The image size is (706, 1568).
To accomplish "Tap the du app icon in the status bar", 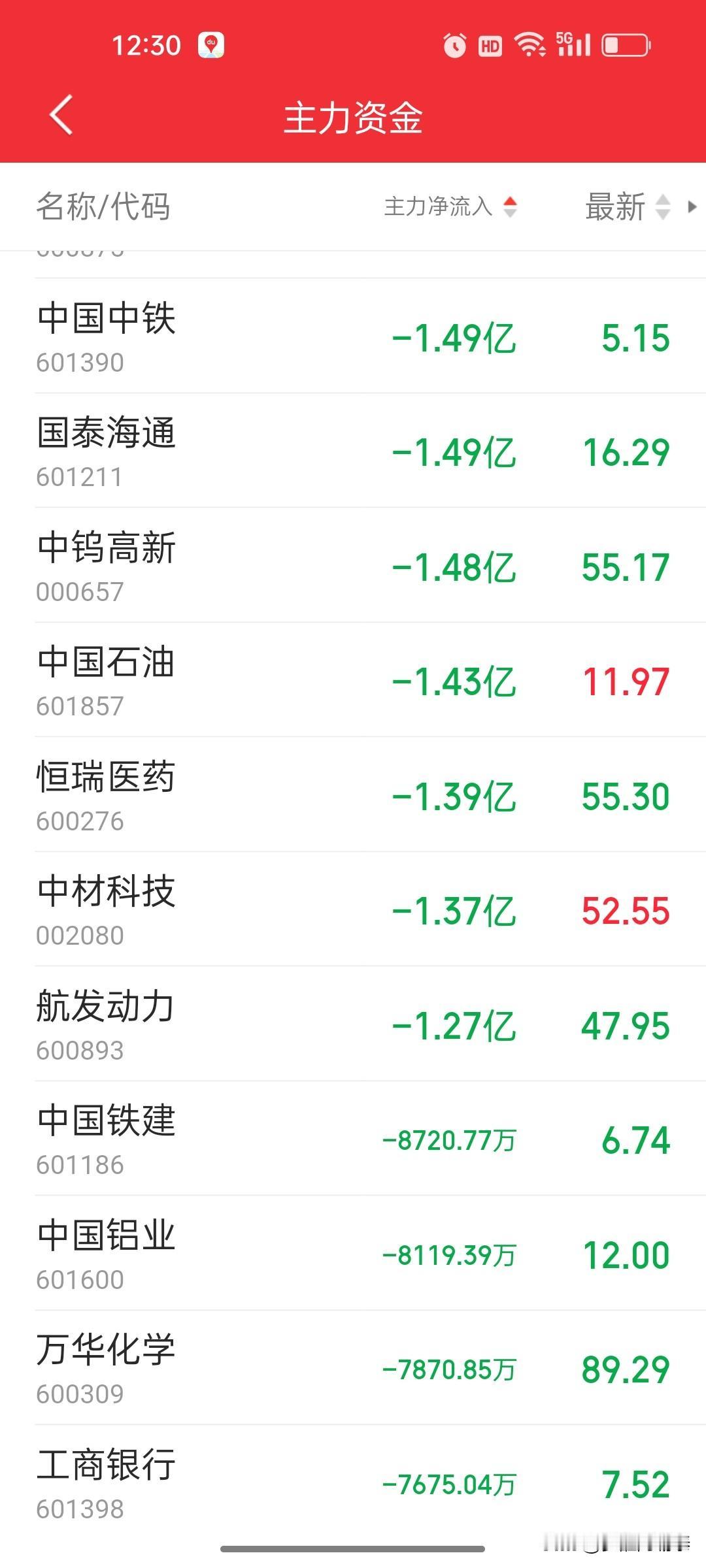I will (x=210, y=44).
